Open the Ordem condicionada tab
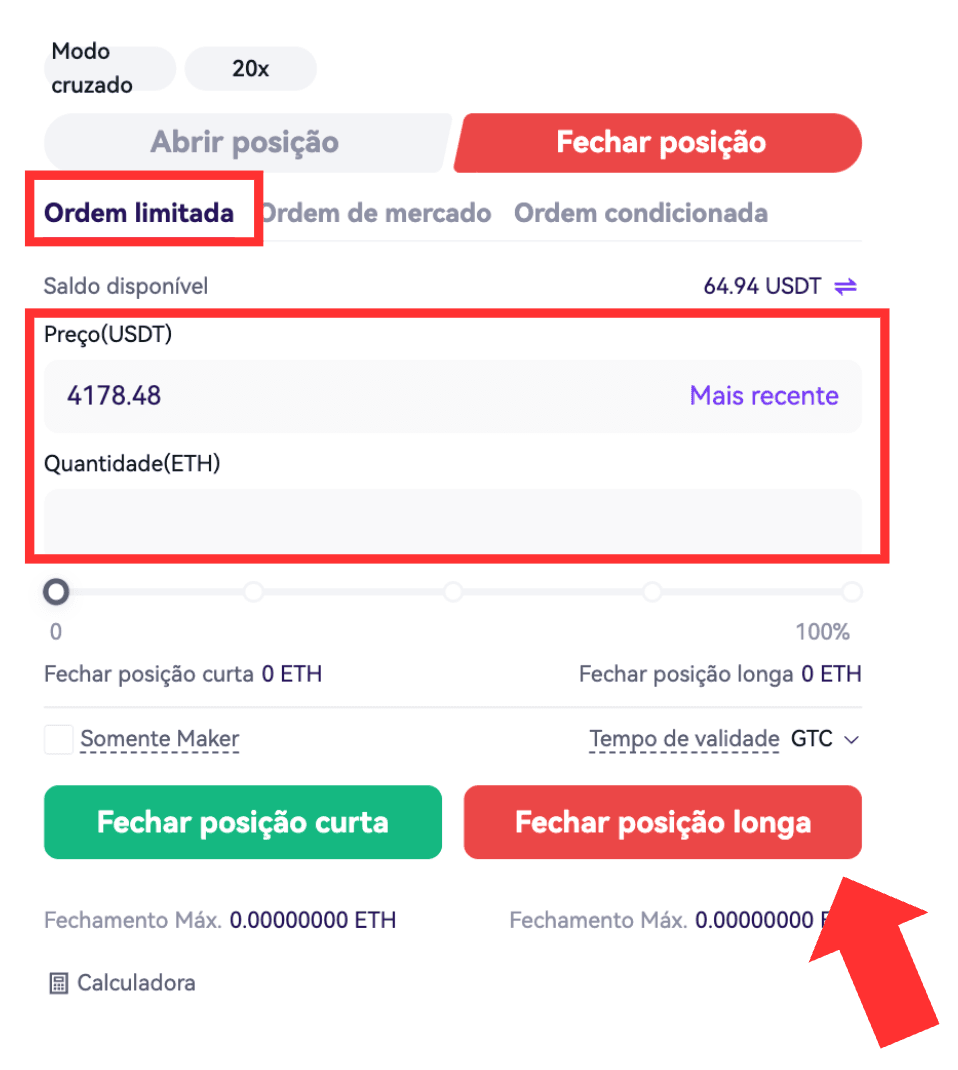 640,213
